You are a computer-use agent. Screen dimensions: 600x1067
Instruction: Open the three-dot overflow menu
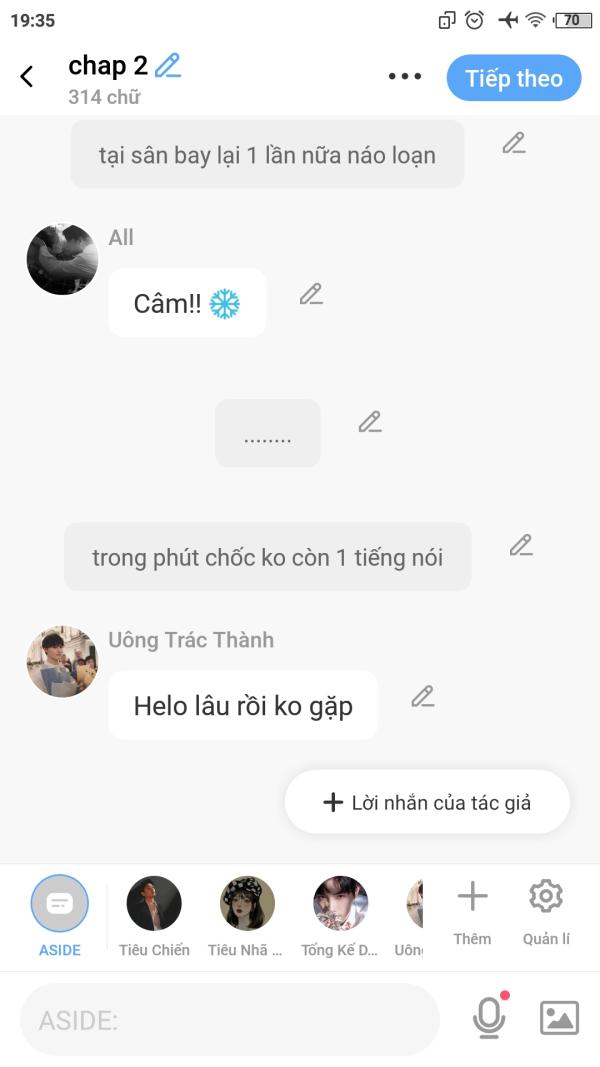click(x=404, y=77)
